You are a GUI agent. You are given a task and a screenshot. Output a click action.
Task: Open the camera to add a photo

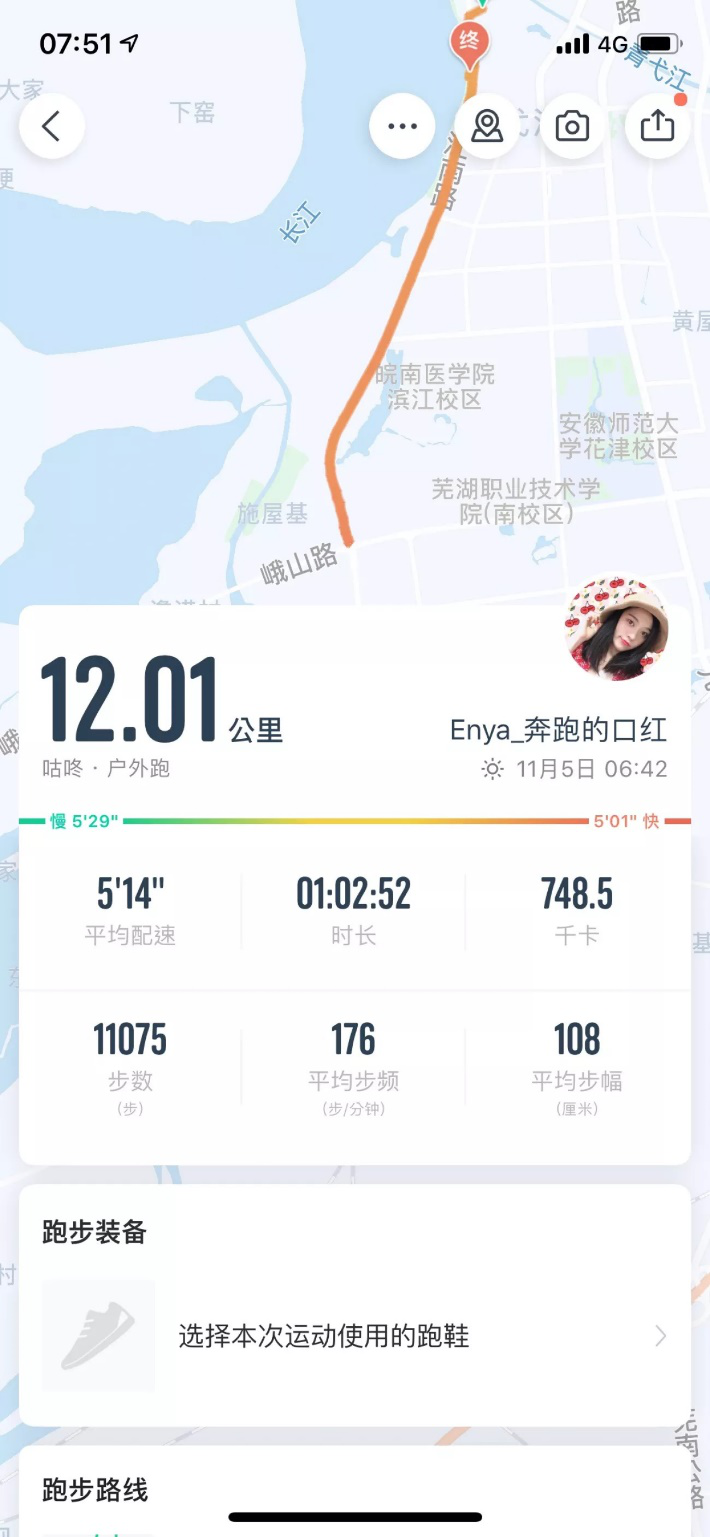(x=572, y=126)
